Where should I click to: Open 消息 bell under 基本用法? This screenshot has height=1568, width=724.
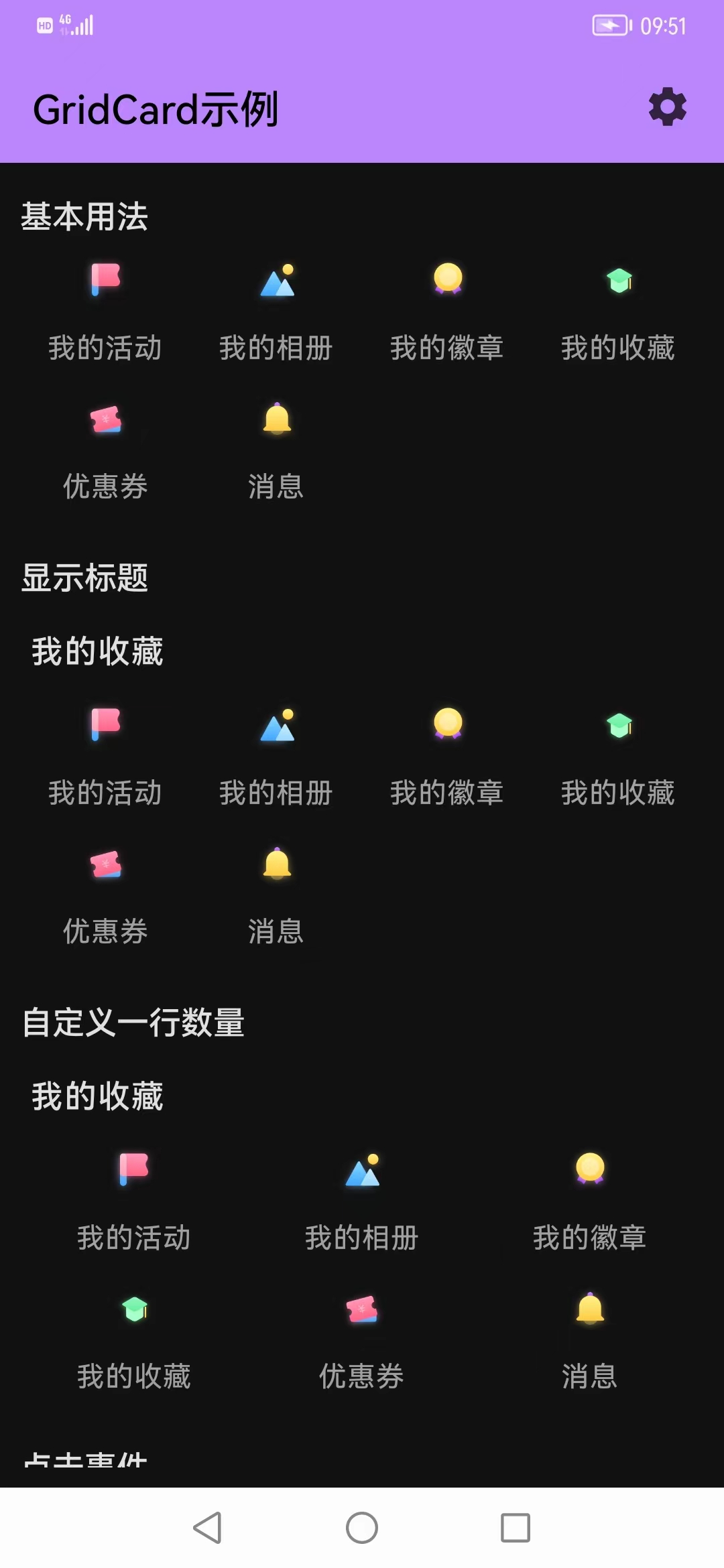(276, 451)
